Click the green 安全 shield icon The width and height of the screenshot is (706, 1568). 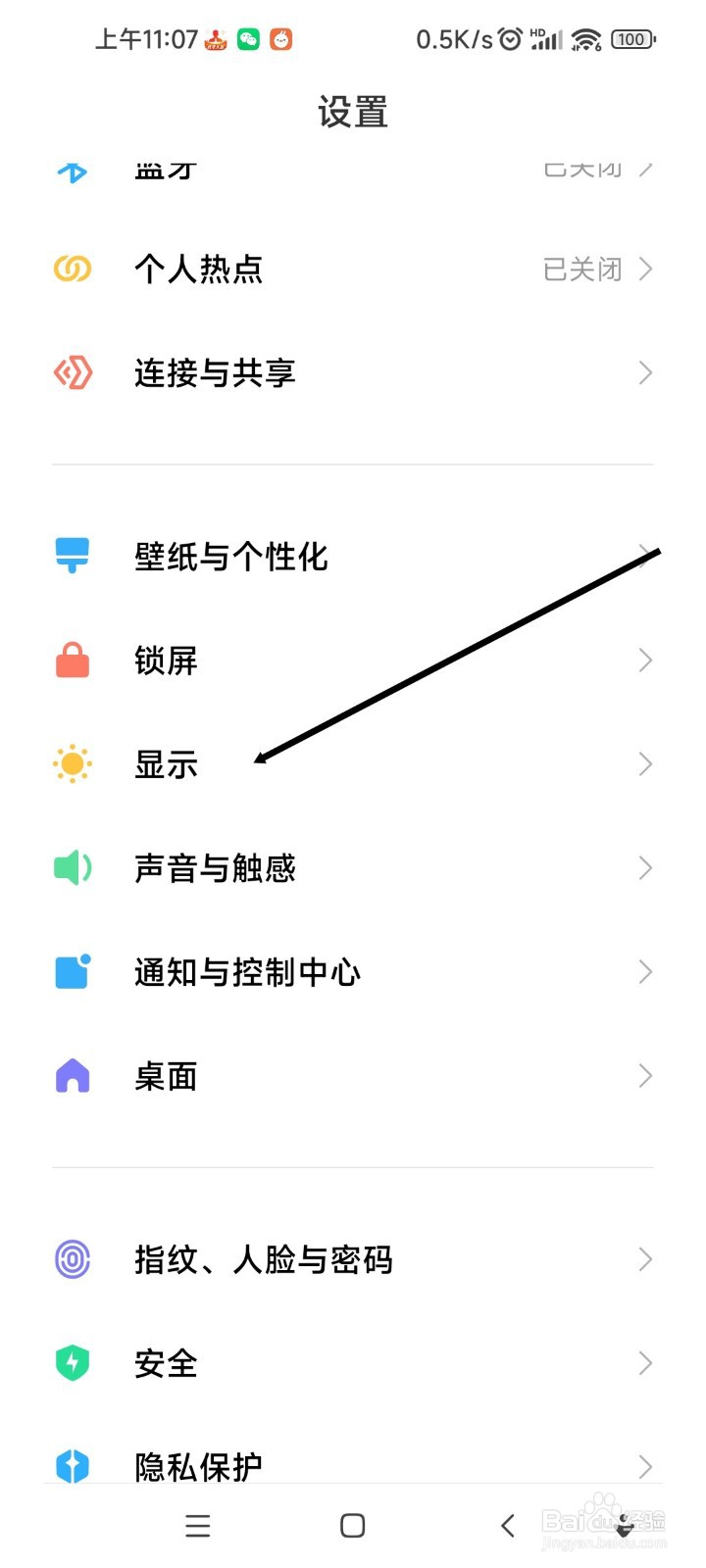[x=71, y=1363]
